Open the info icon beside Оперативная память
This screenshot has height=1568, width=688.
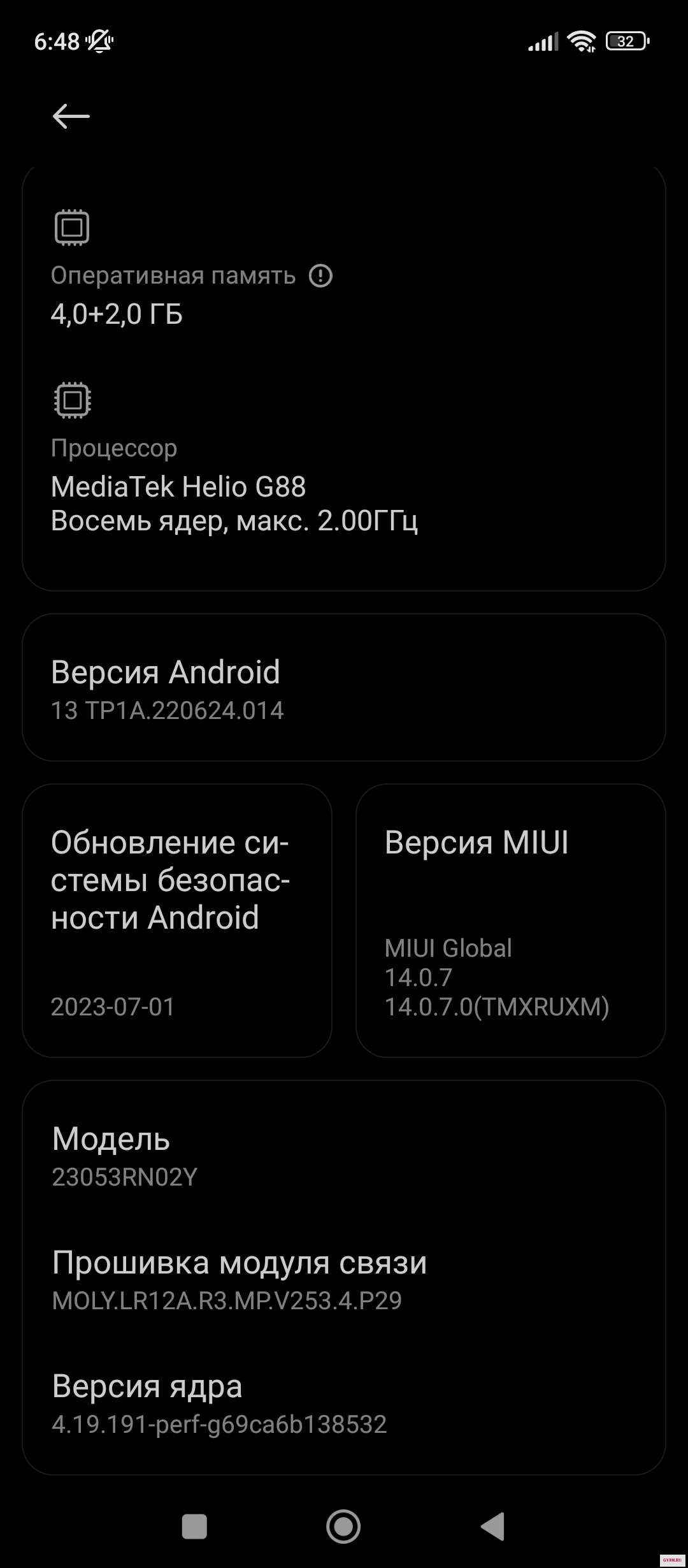point(320,276)
